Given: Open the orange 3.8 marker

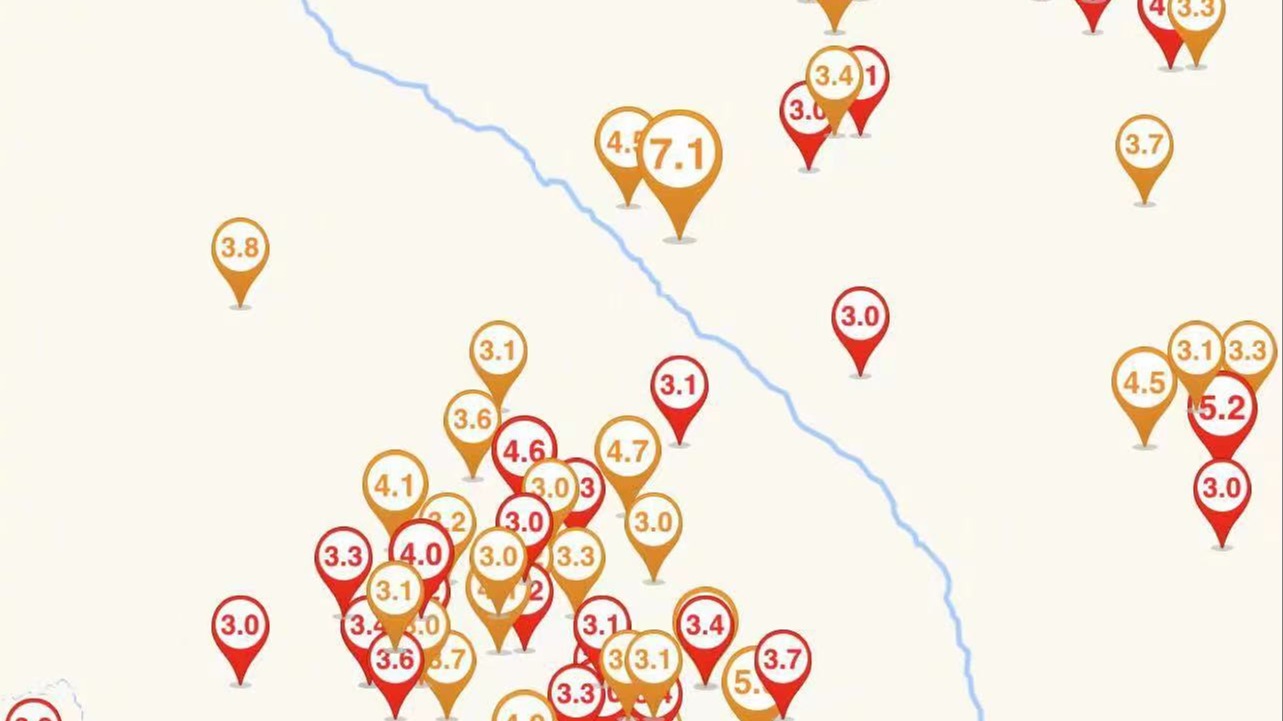Looking at the screenshot, I should click(x=240, y=249).
